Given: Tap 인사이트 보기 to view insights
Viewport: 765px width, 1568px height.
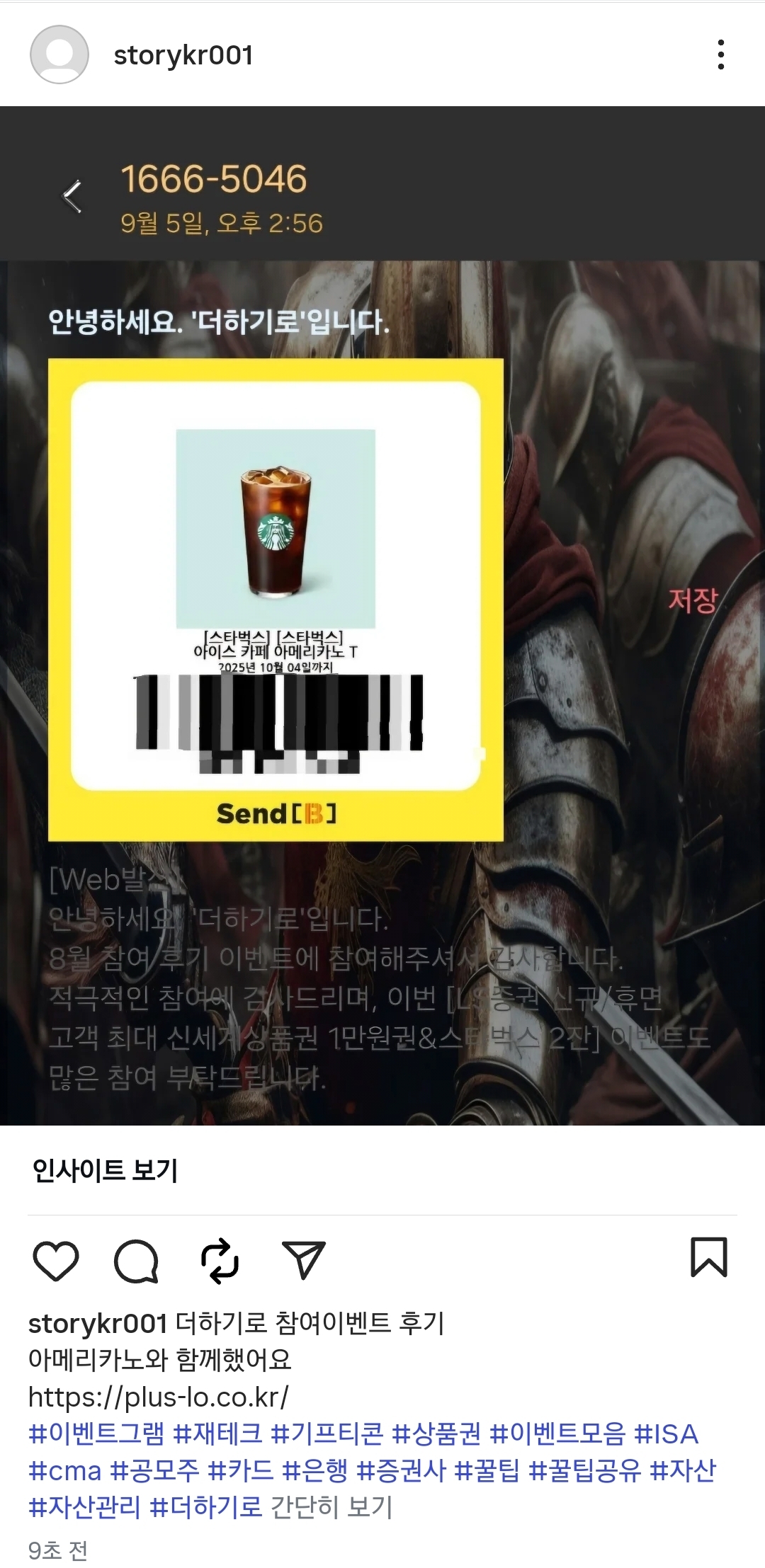Looking at the screenshot, I should tap(105, 1169).
